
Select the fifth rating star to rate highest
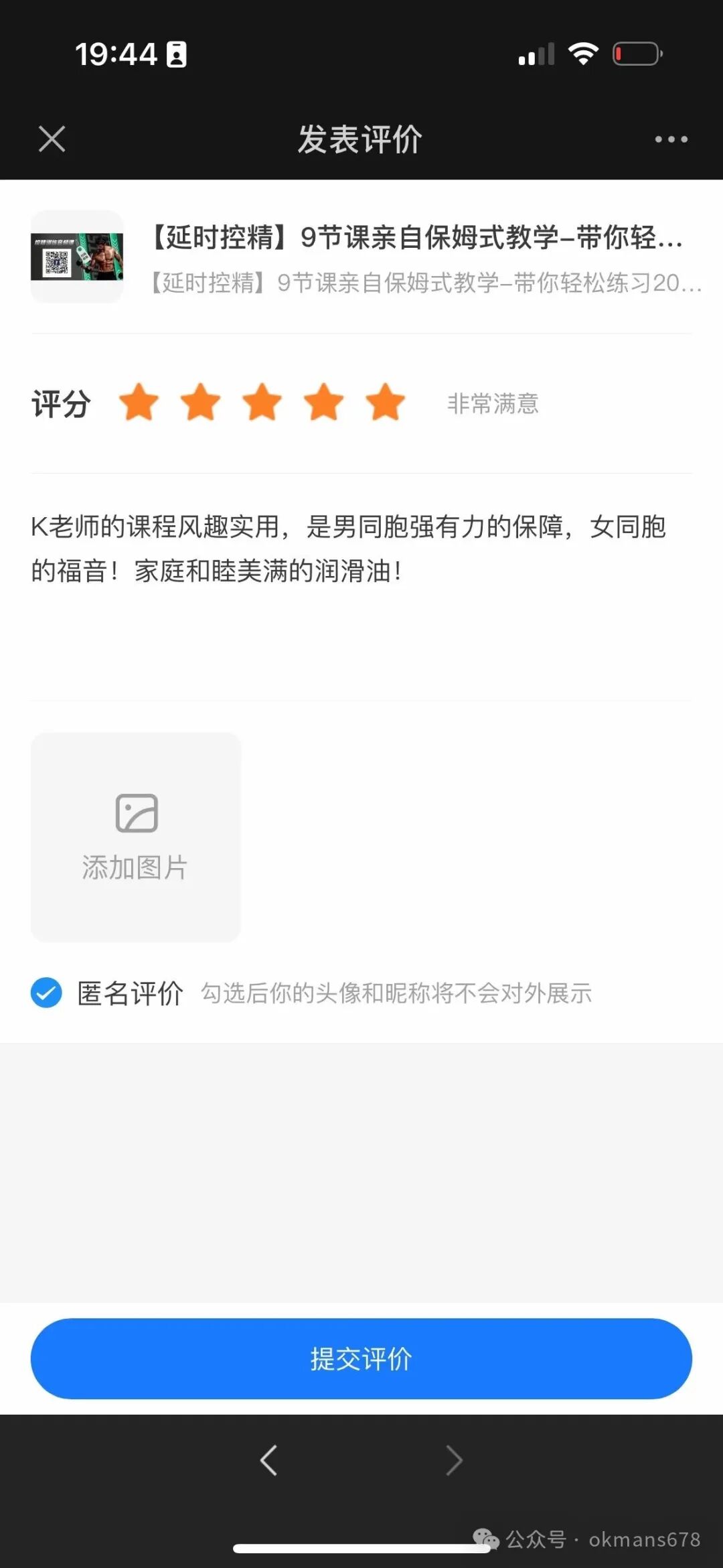[x=384, y=402]
